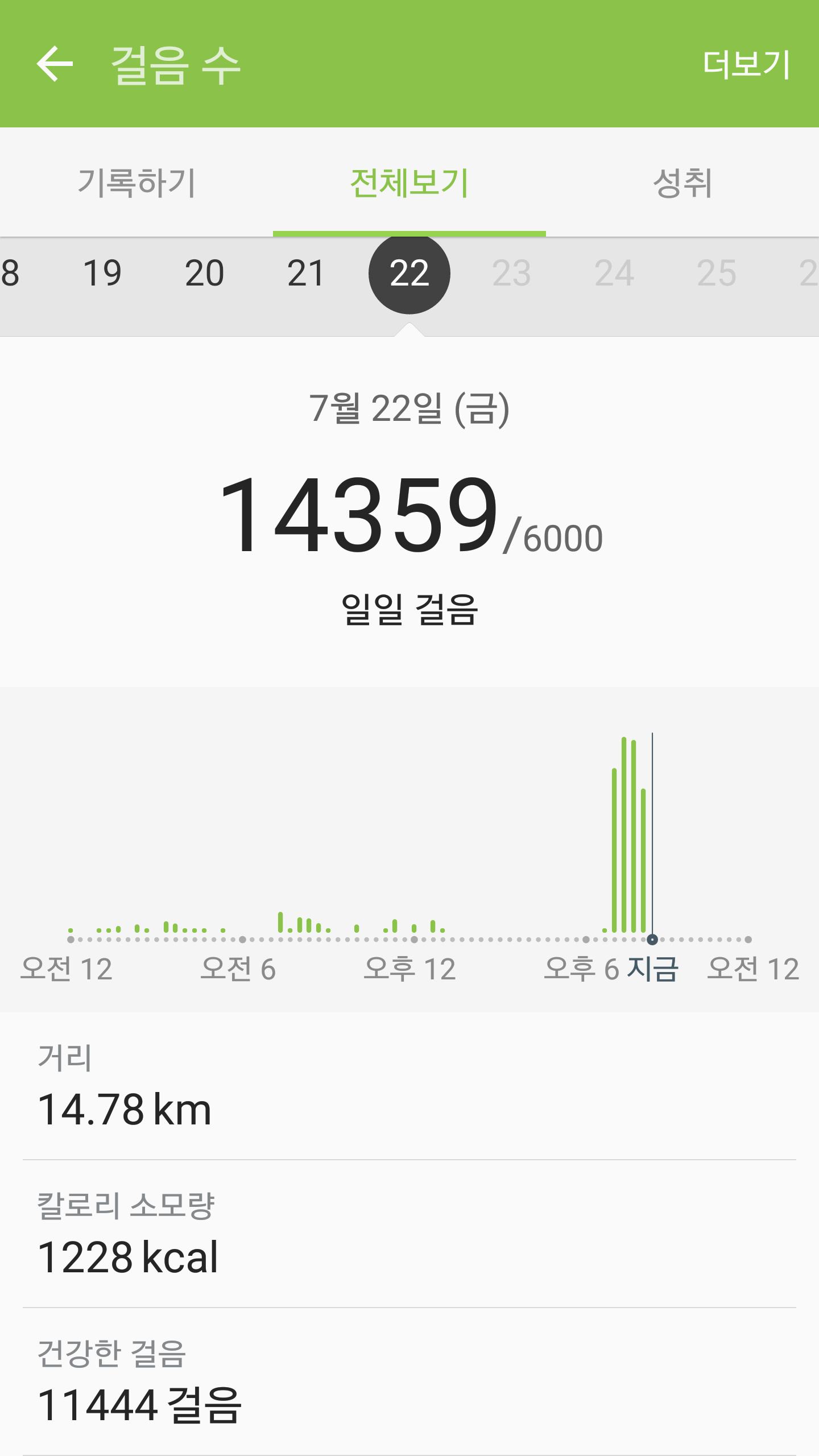The height and width of the screenshot is (1456, 819).
Task: Select date 20 in the date strip
Action: tap(205, 273)
